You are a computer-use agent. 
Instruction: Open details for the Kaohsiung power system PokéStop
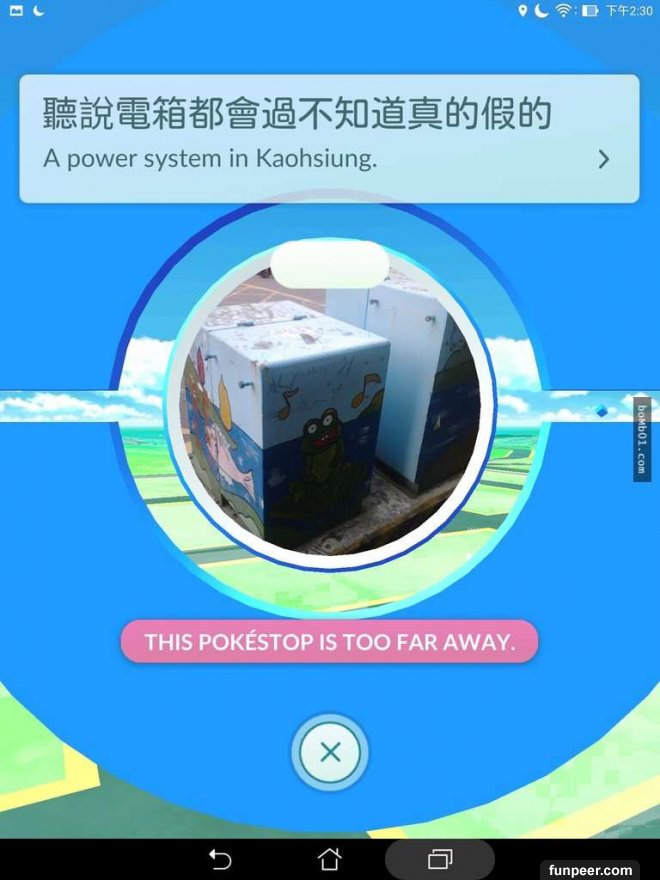(x=603, y=159)
